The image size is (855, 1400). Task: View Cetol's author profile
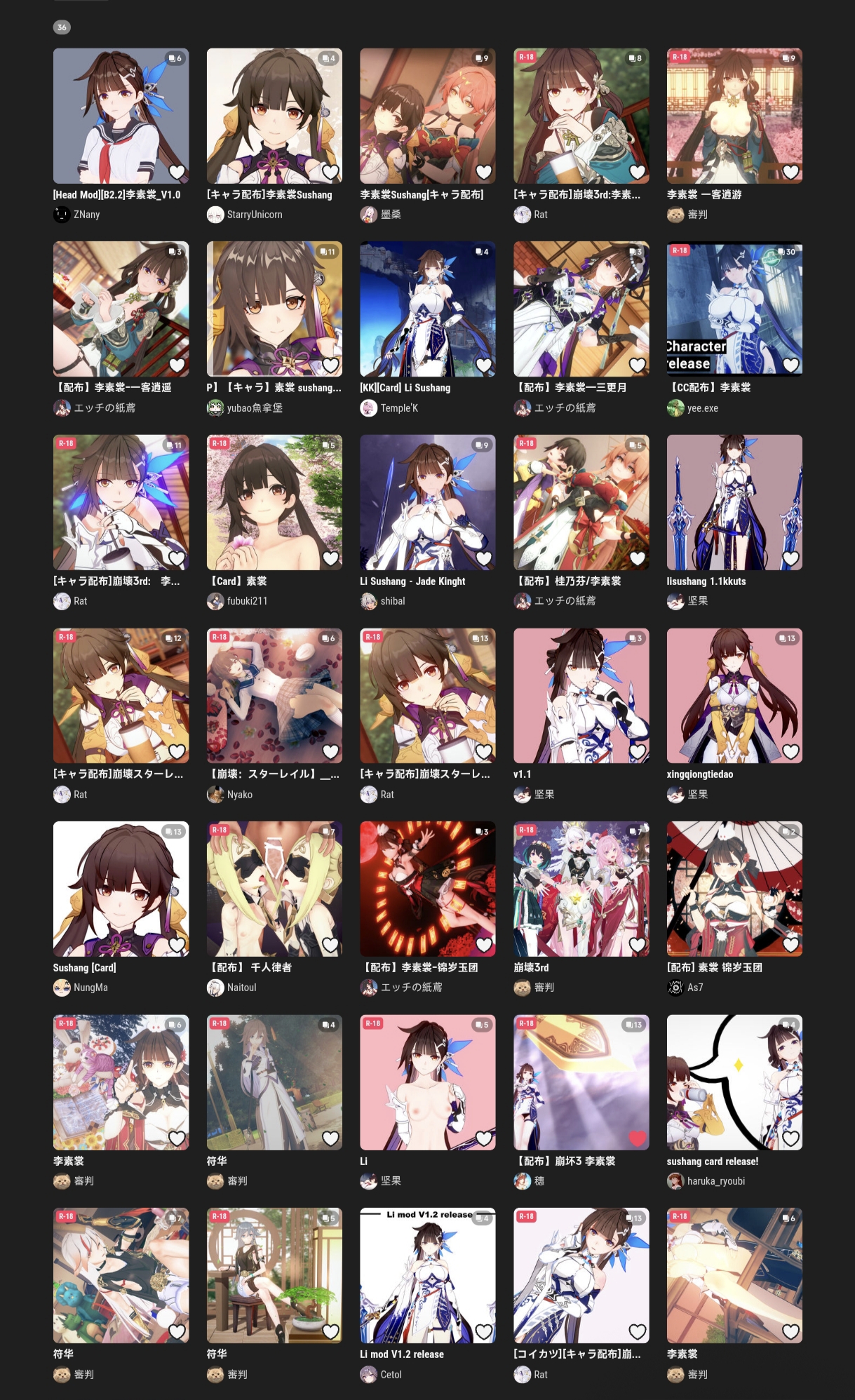(391, 1375)
